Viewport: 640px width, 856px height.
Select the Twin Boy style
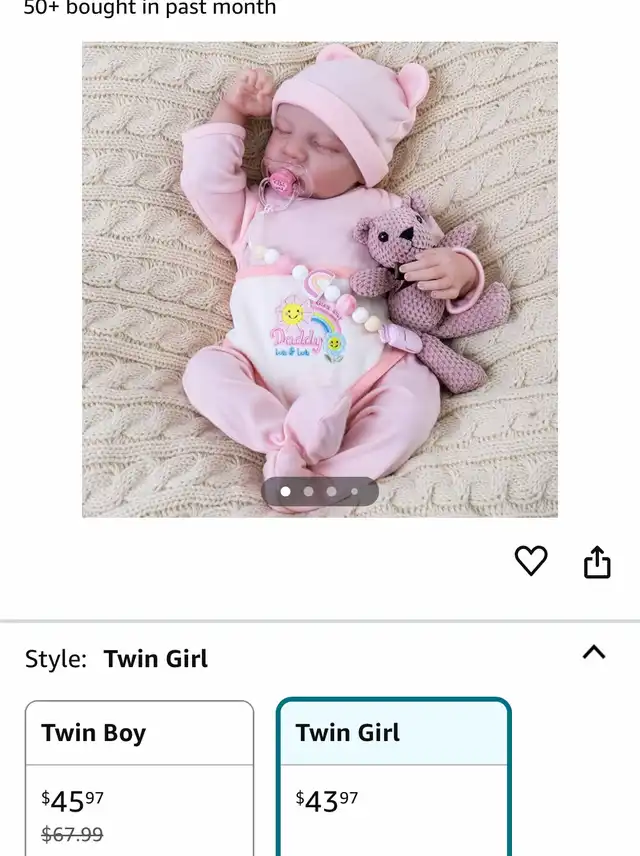[139, 777]
